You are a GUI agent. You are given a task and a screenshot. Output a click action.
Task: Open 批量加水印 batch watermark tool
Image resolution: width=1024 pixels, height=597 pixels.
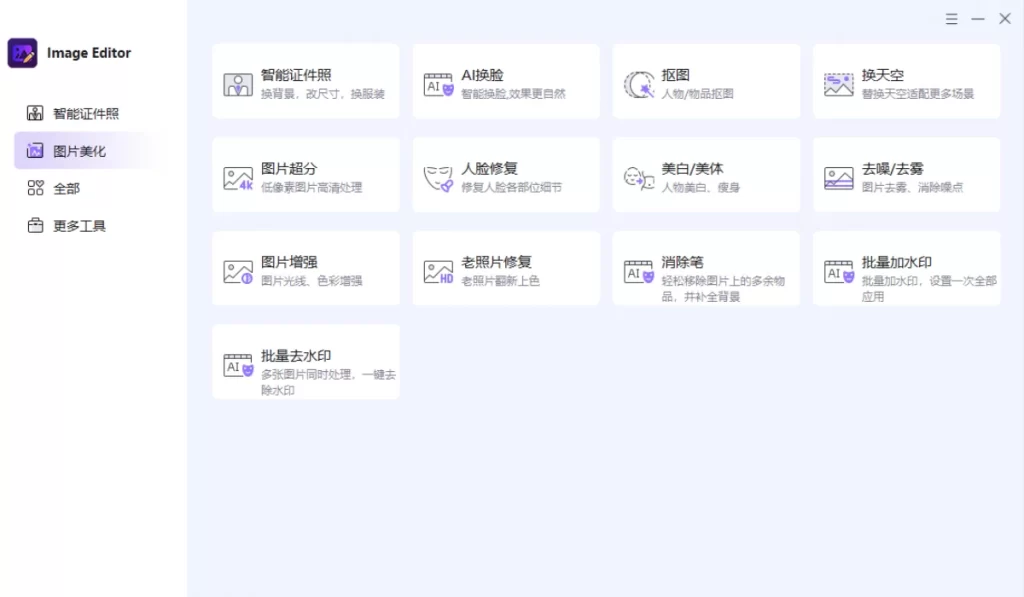point(905,269)
